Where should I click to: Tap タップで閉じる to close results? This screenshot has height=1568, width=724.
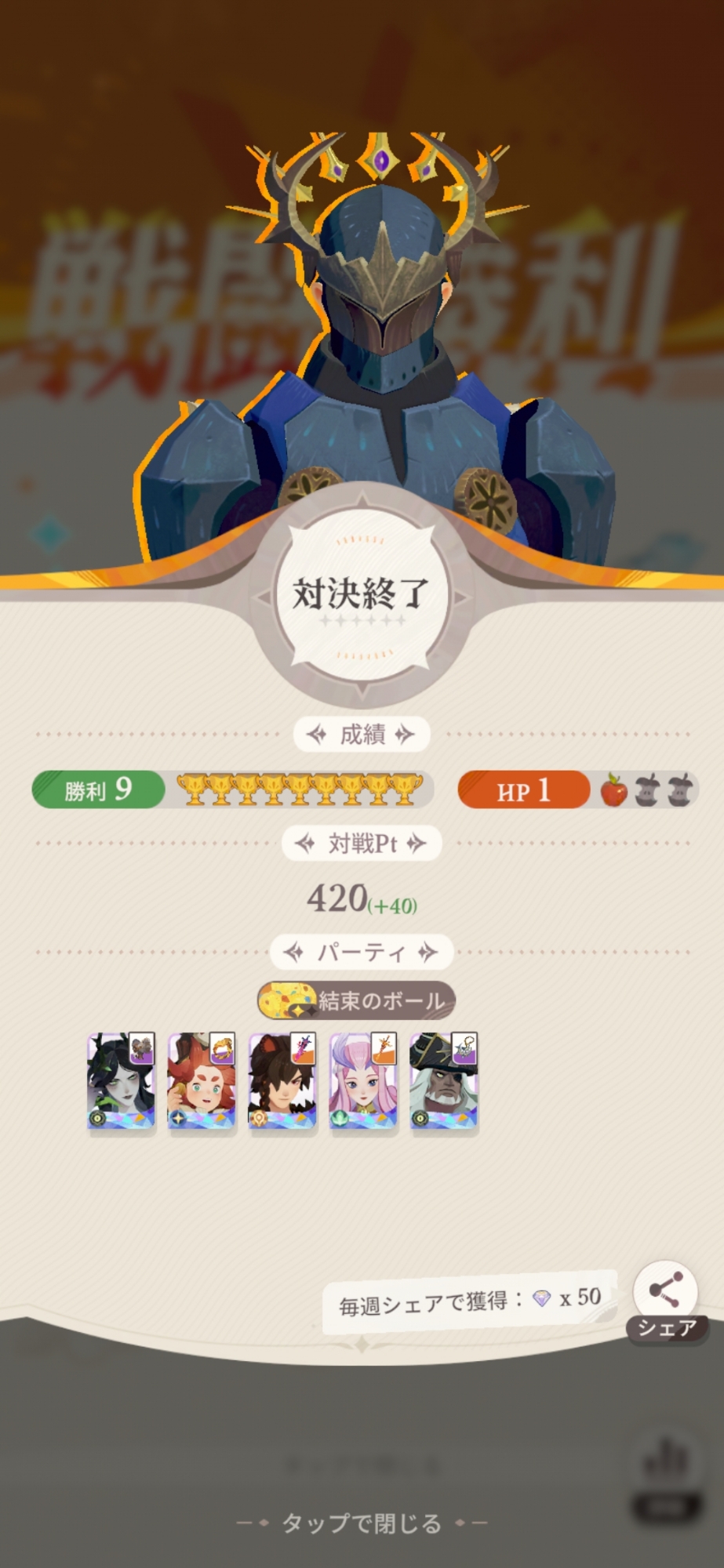362,1523
